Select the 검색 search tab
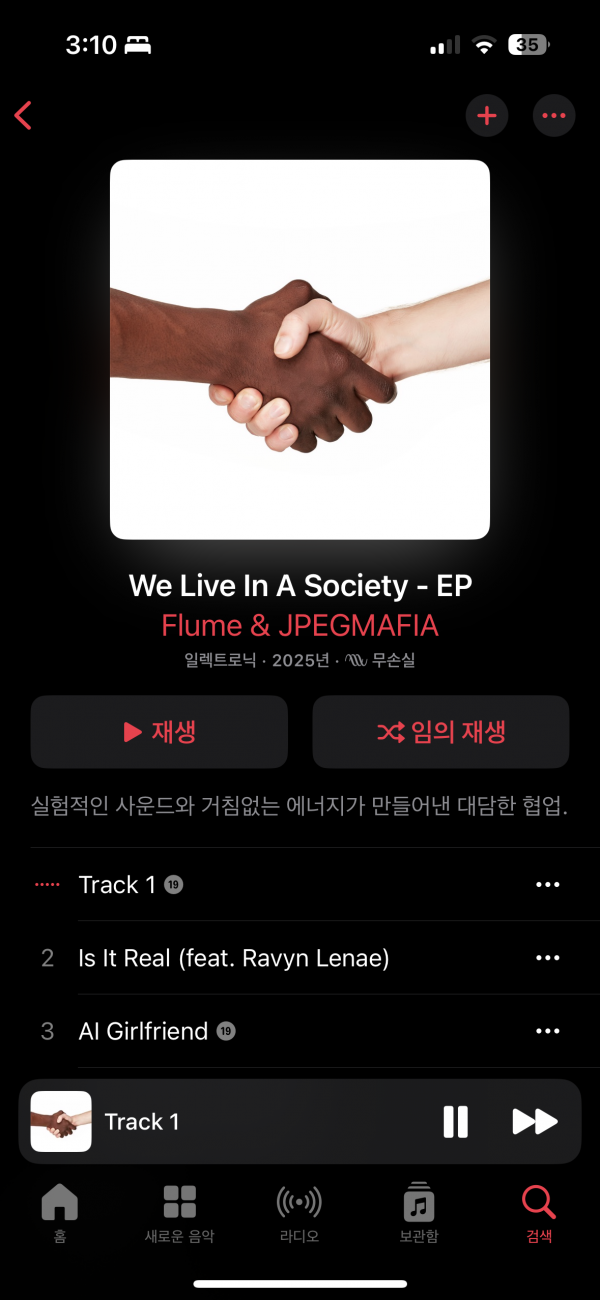The image size is (600, 1300). [x=538, y=1213]
